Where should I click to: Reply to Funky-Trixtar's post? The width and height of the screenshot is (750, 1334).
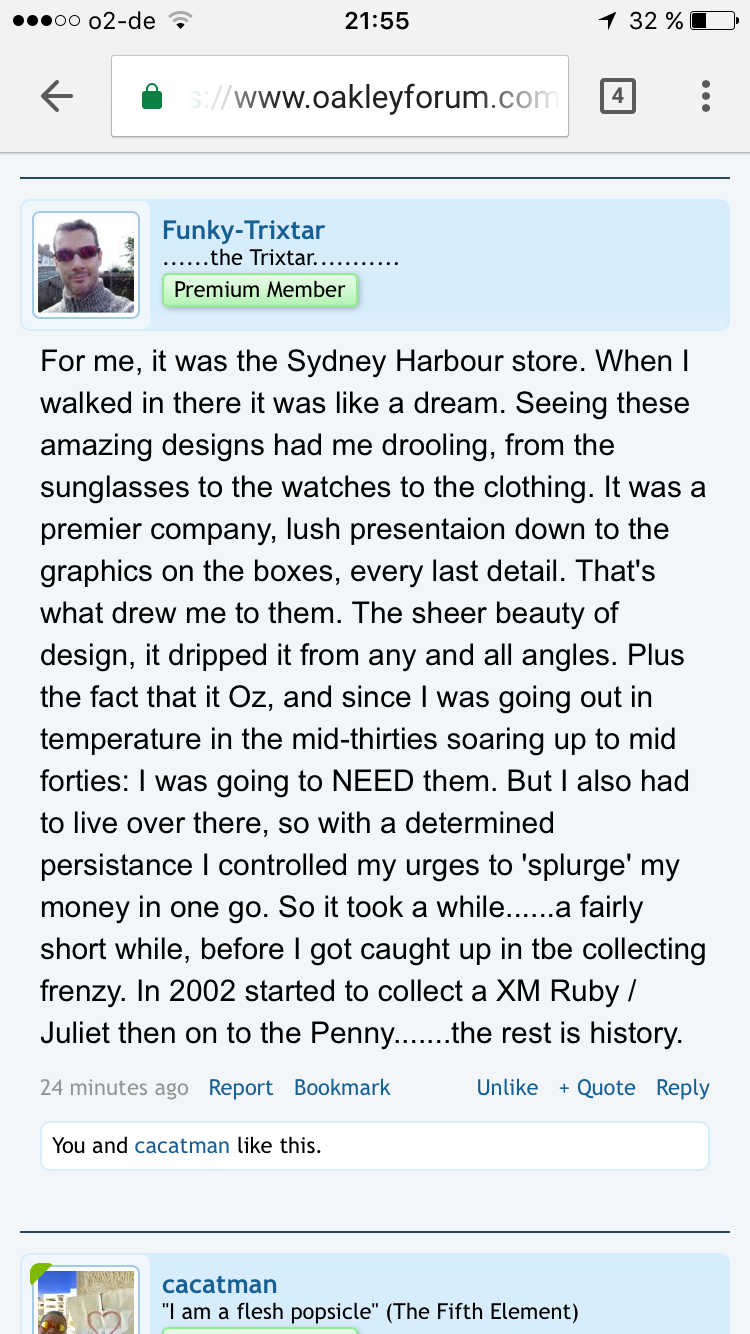pyautogui.click(x=682, y=1088)
